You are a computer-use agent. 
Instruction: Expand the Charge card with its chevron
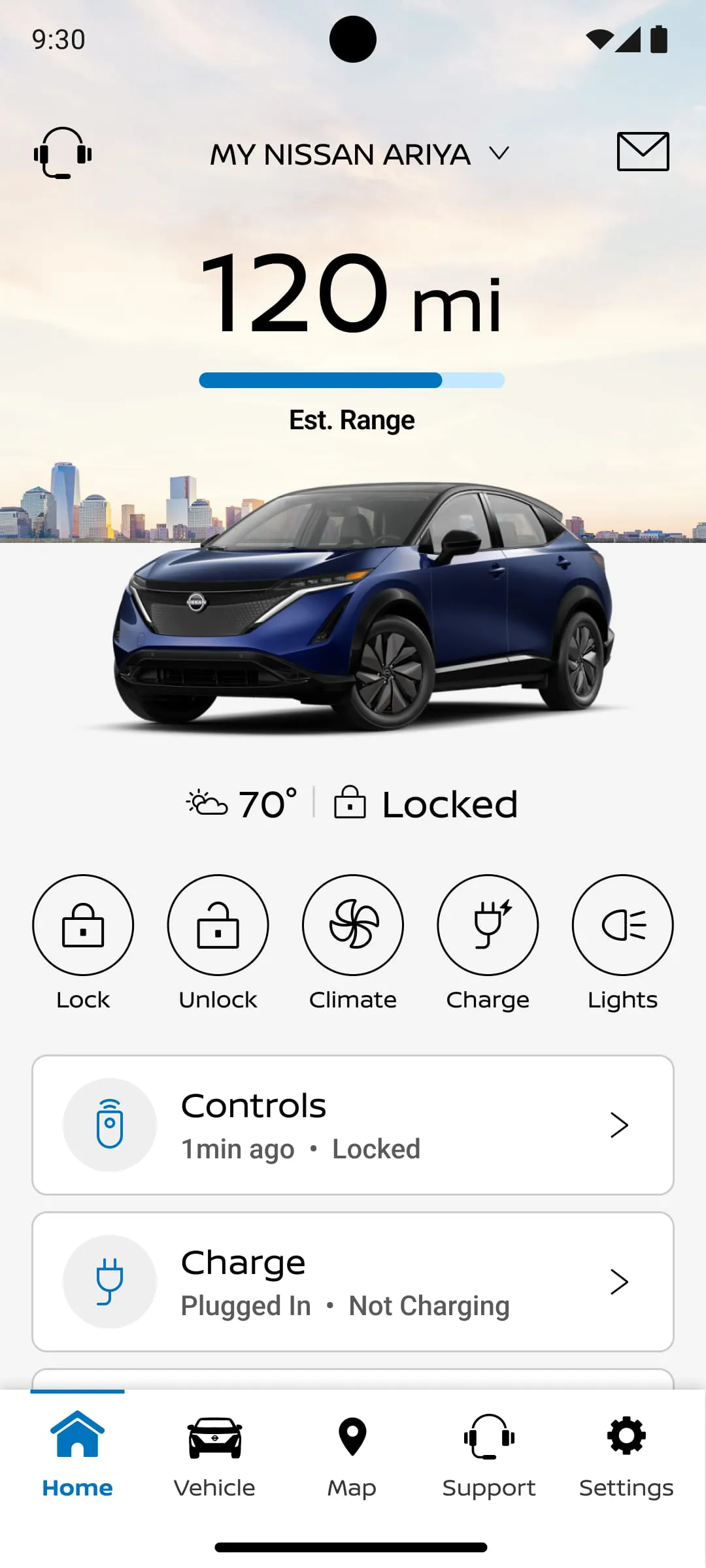point(619,1281)
